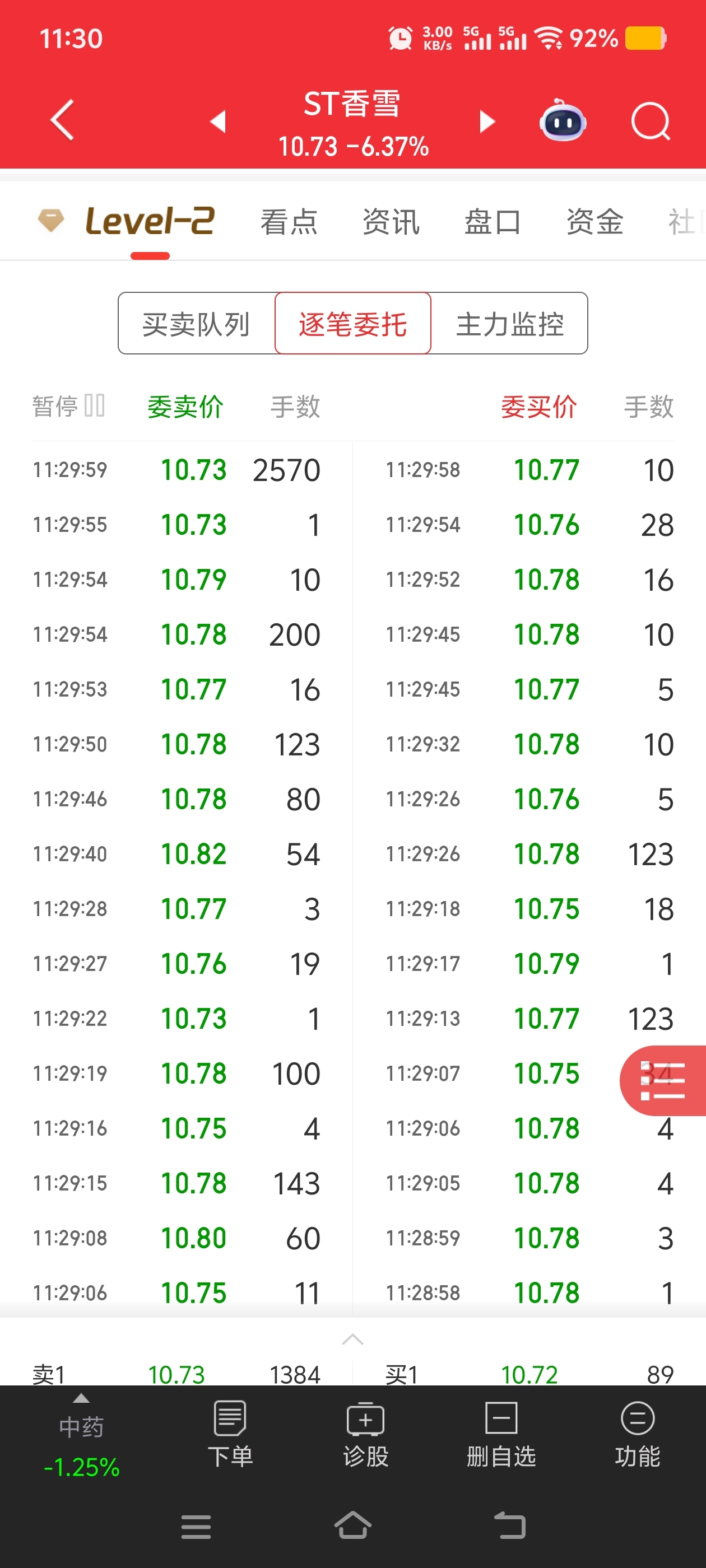This screenshot has height=1568, width=706.
Task: Open 诊股 stock diagnosis
Action: pyautogui.click(x=365, y=1434)
